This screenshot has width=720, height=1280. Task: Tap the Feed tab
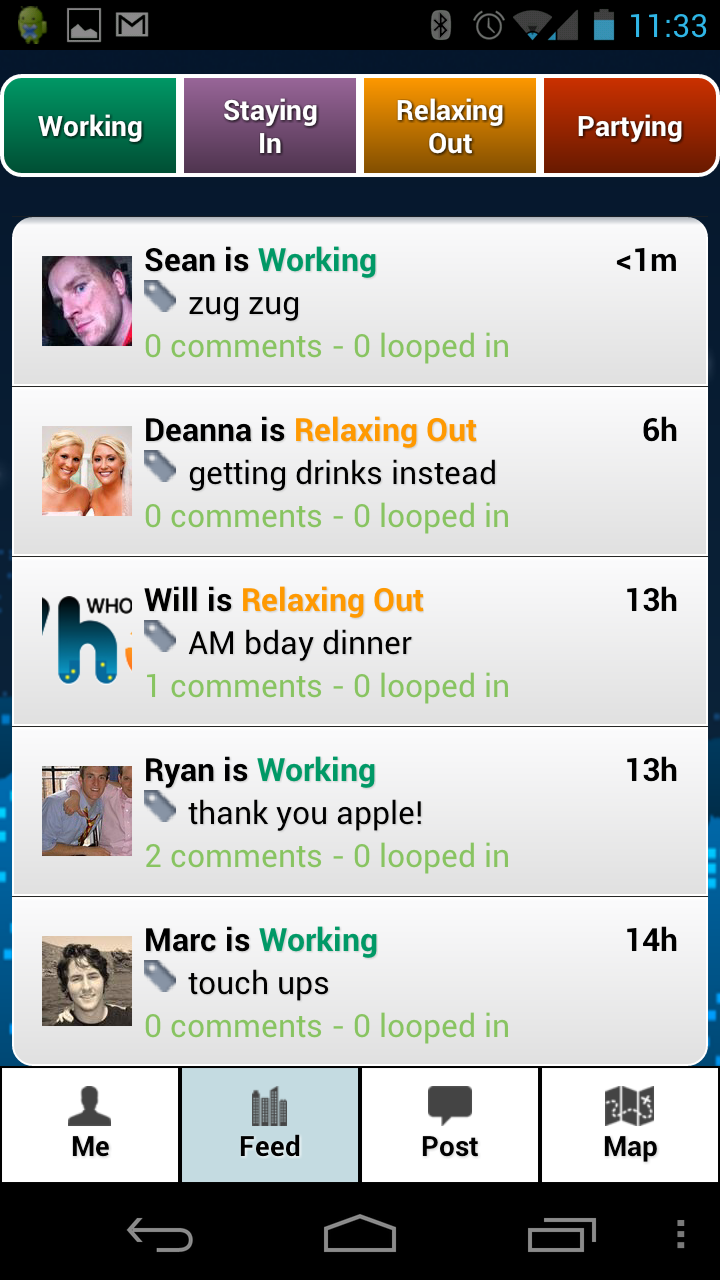click(270, 1125)
